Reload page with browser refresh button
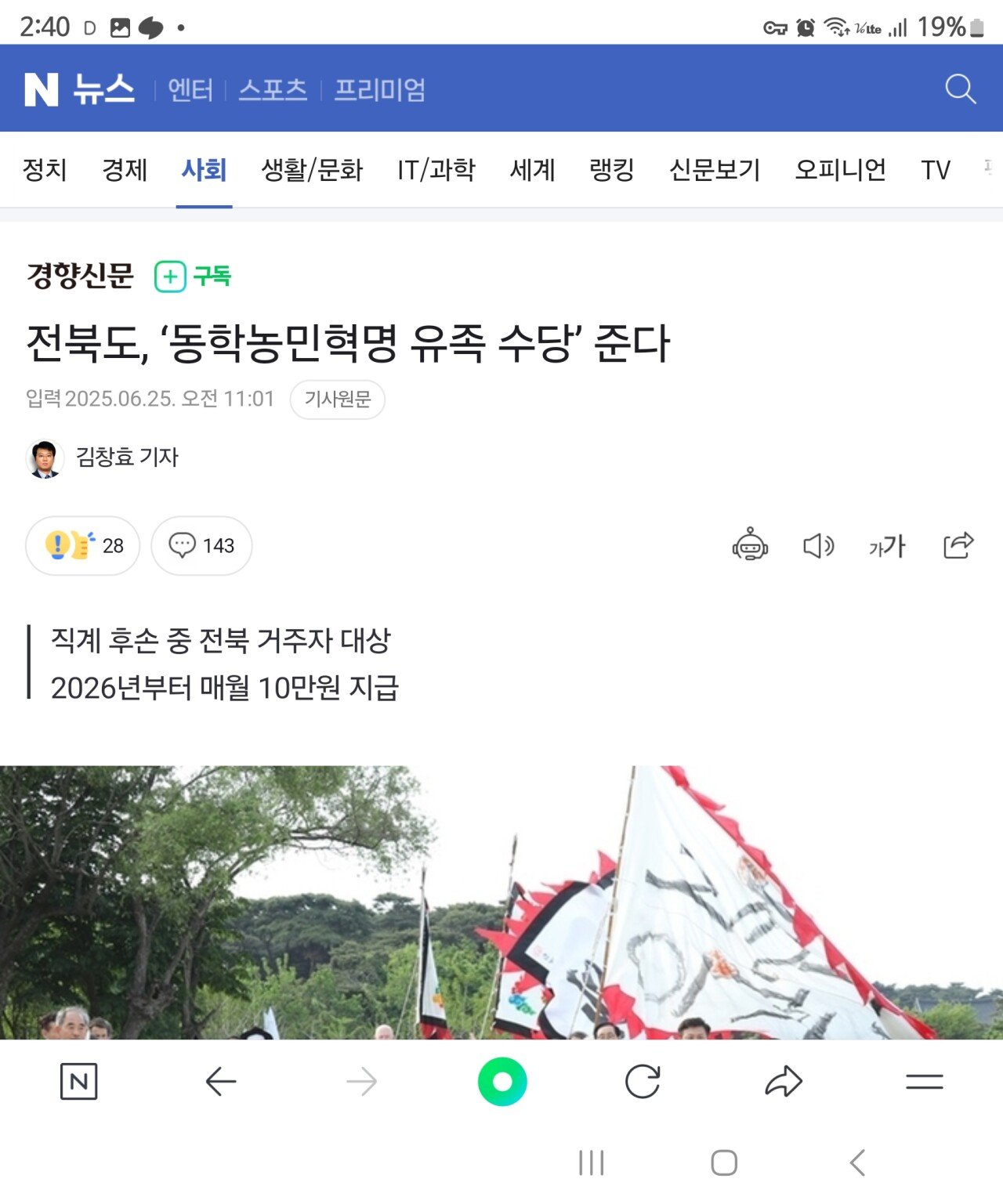 (643, 1083)
